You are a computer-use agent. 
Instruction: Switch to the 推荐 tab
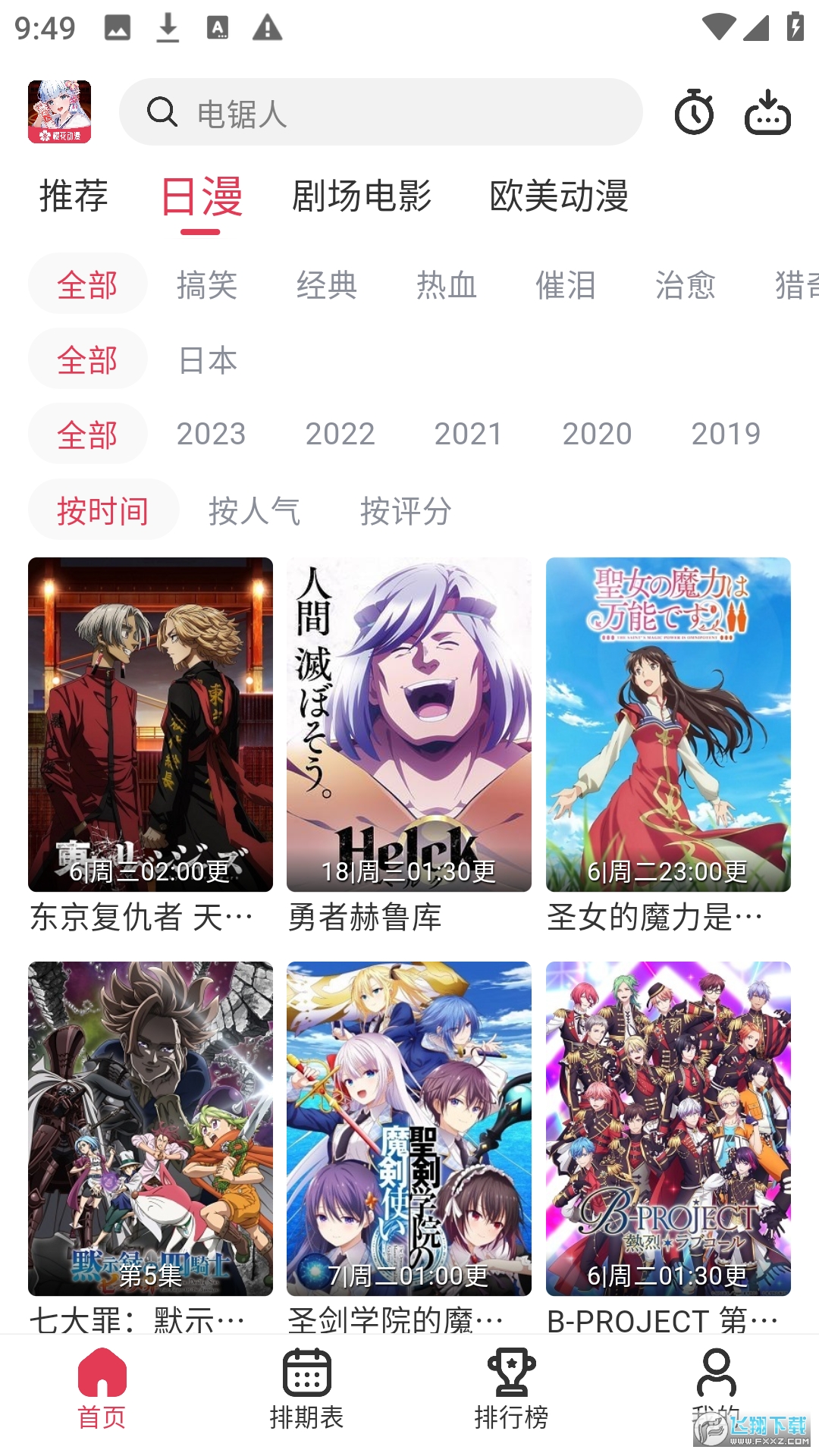tap(74, 196)
